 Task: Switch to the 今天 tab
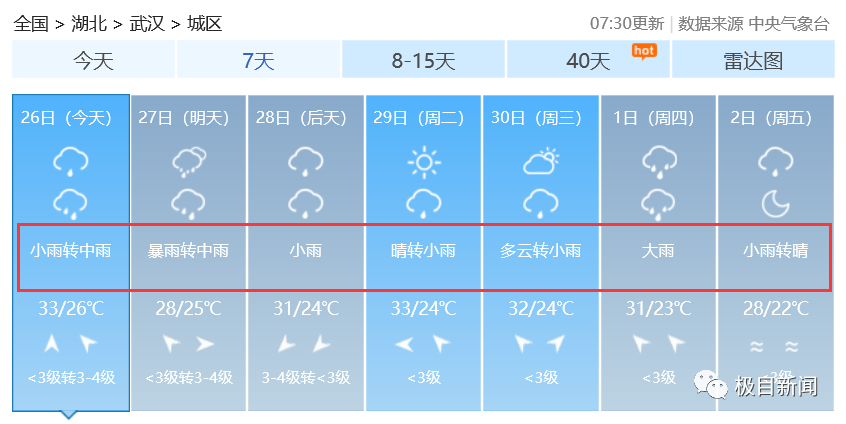tap(93, 60)
